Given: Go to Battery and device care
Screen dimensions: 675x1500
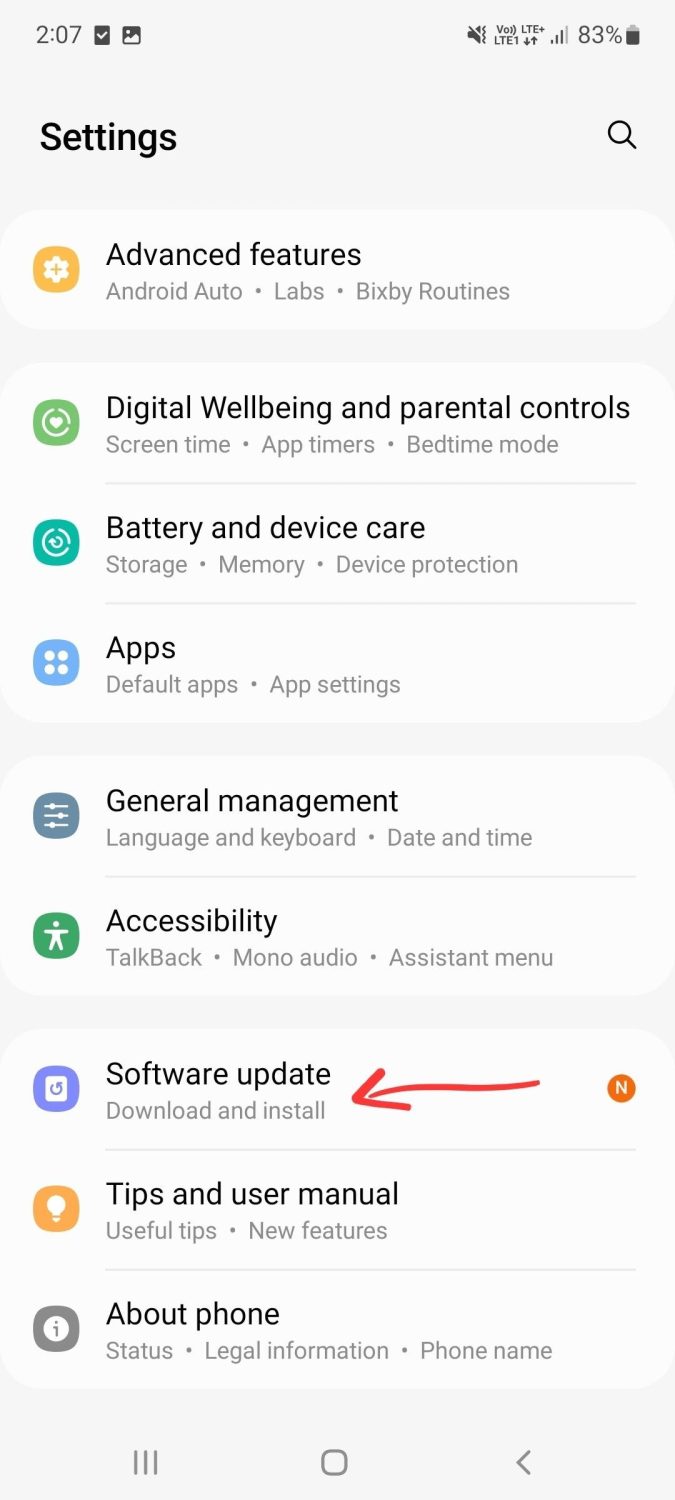Looking at the screenshot, I should [x=337, y=544].
